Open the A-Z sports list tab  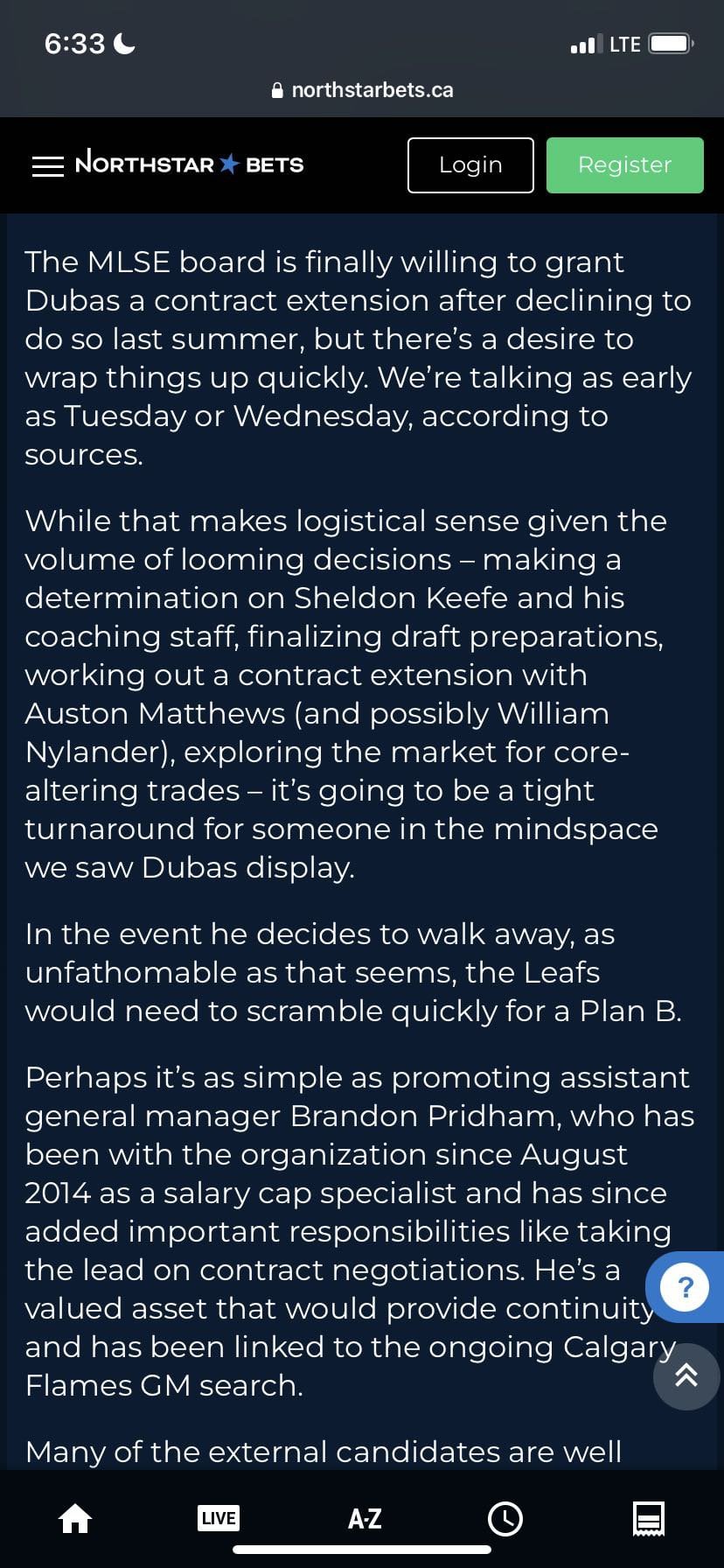(x=364, y=1518)
